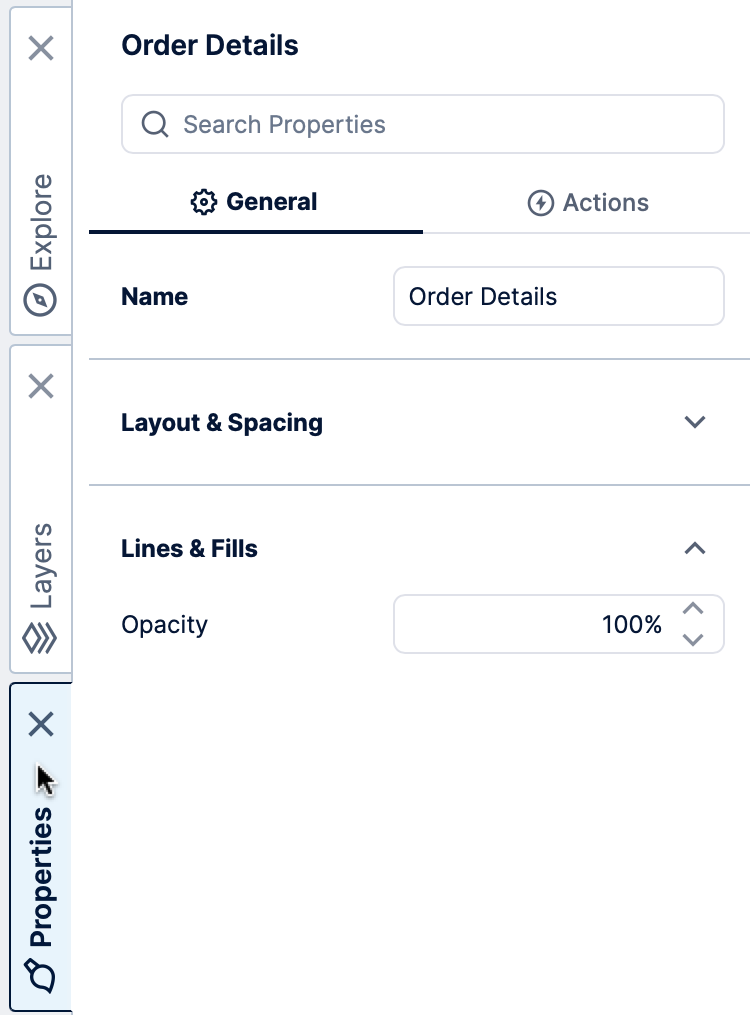Expand the Layout & Spacing section
The height and width of the screenshot is (1015, 750).
pos(695,422)
